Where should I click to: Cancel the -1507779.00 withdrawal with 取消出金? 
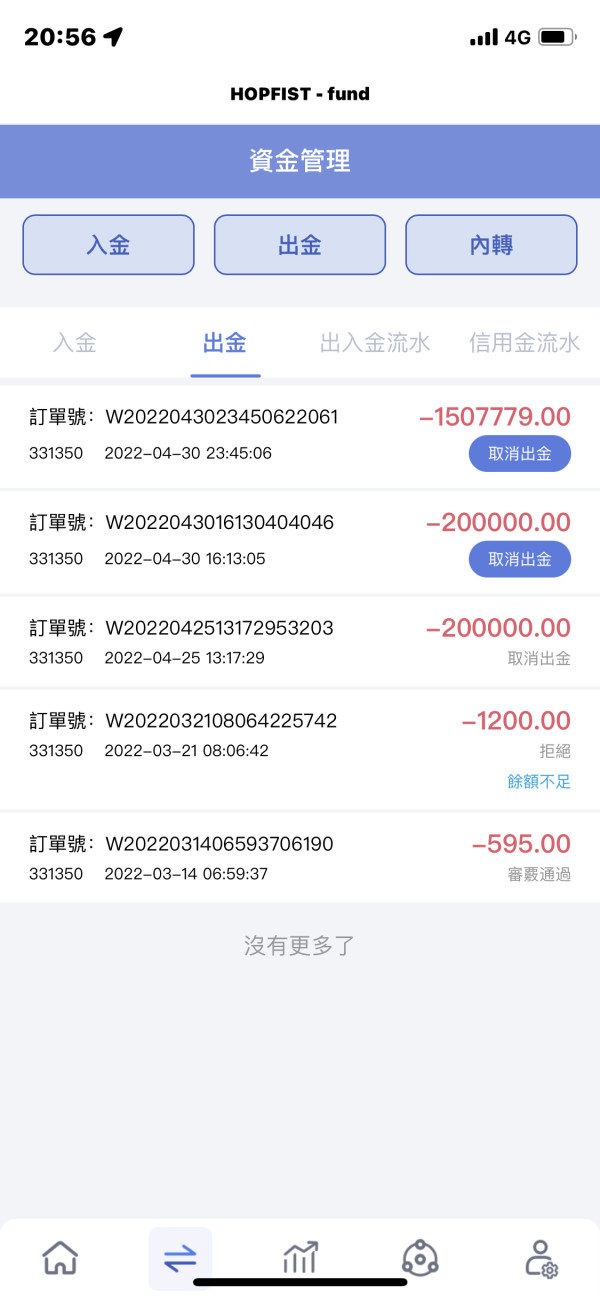[520, 454]
